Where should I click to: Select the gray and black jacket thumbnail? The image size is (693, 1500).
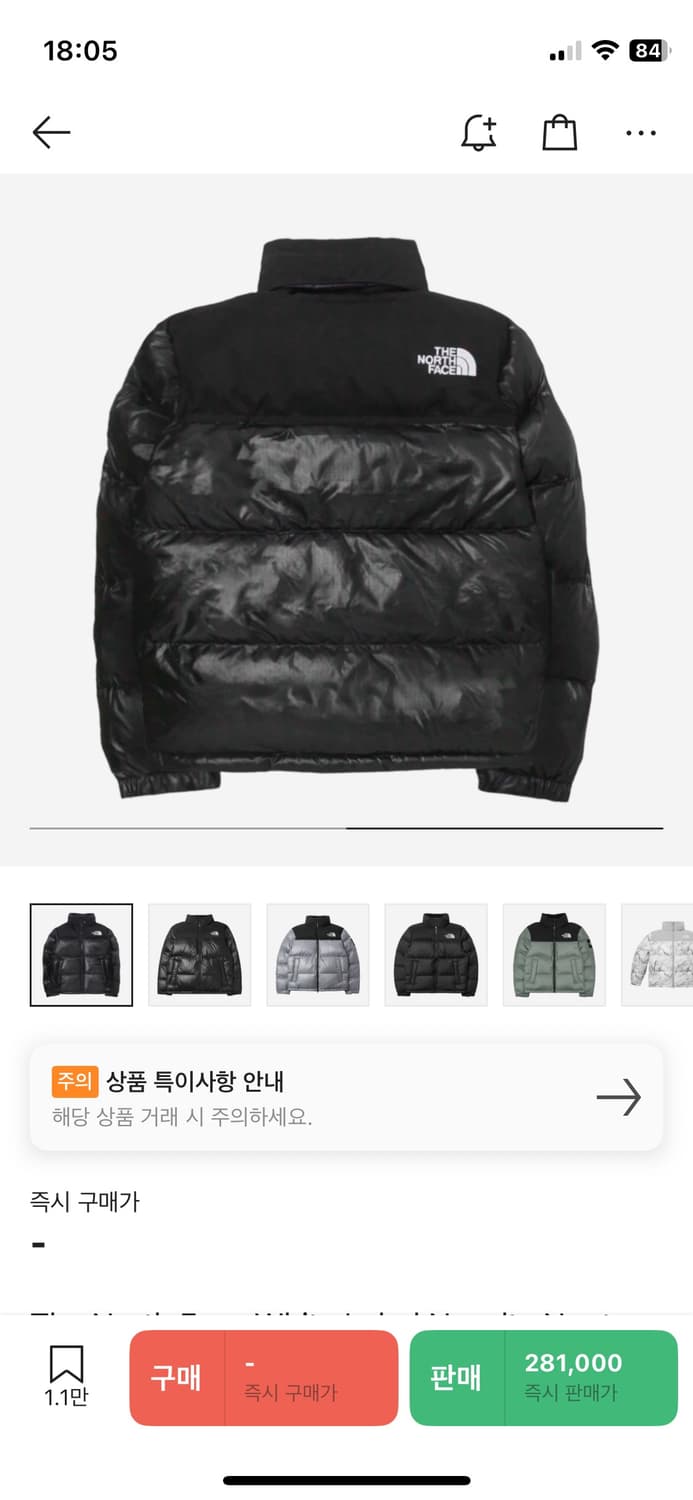317,954
